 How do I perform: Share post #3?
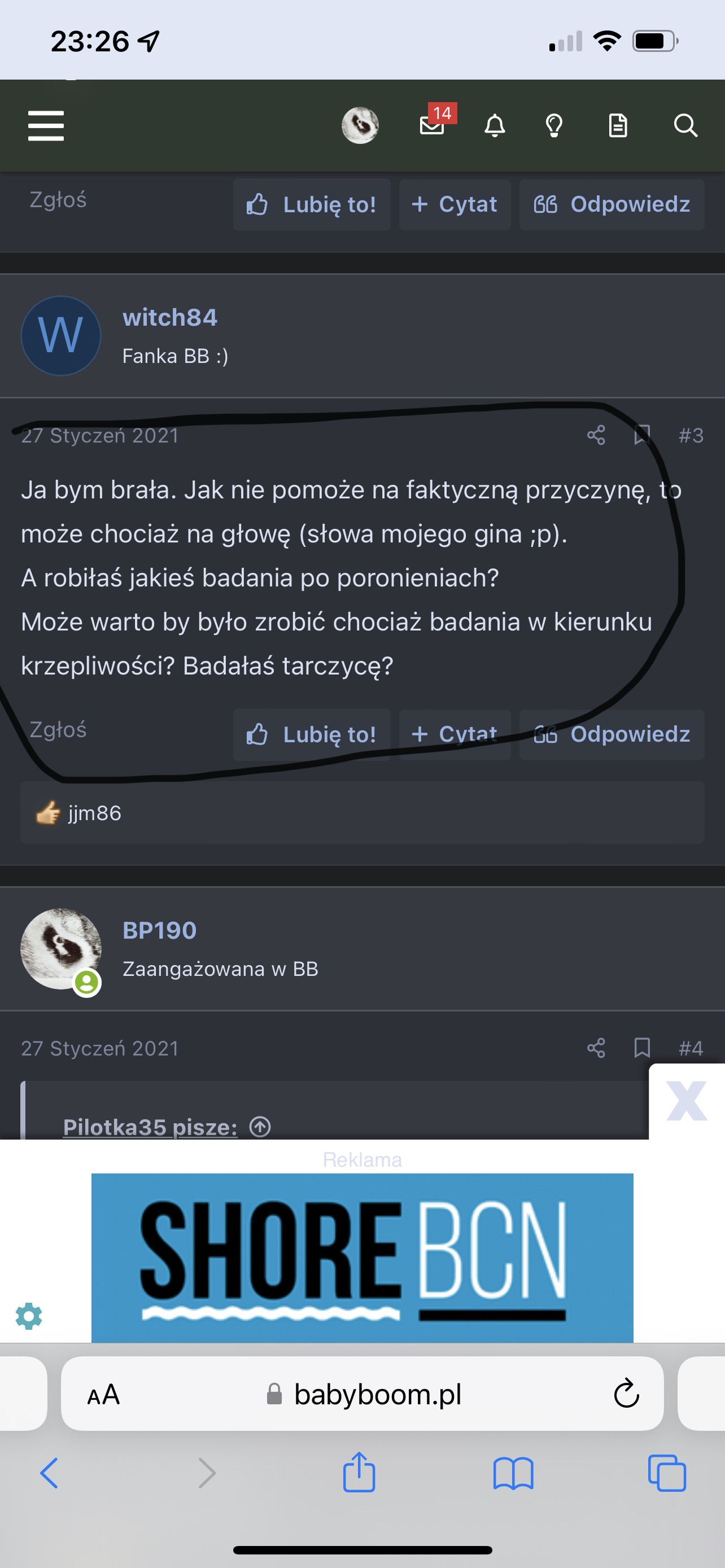click(596, 435)
